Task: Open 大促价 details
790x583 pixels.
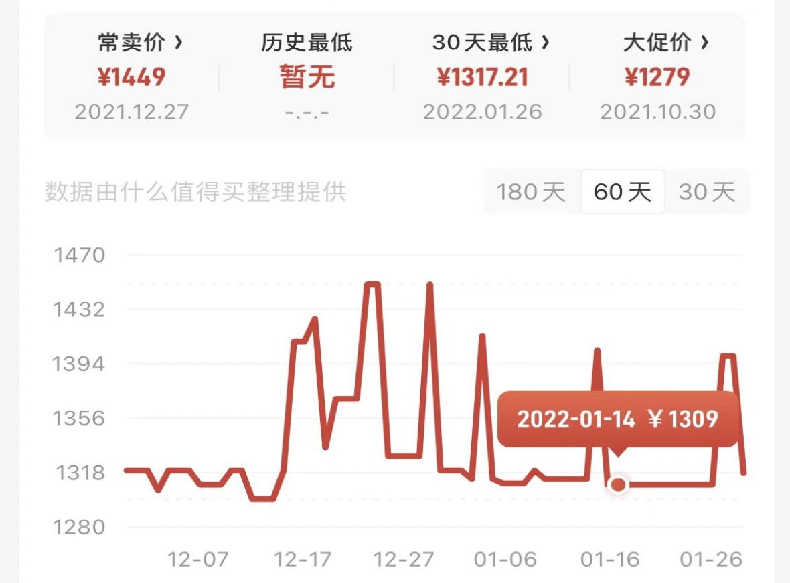Action: click(666, 43)
